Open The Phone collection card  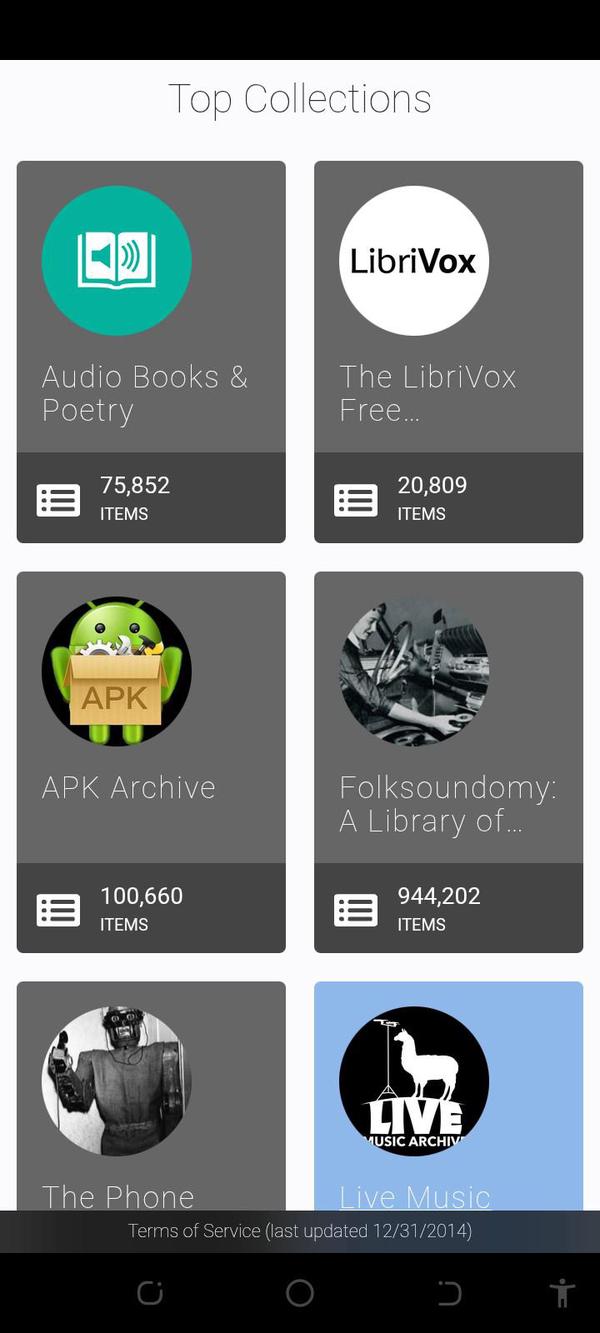[150, 1100]
